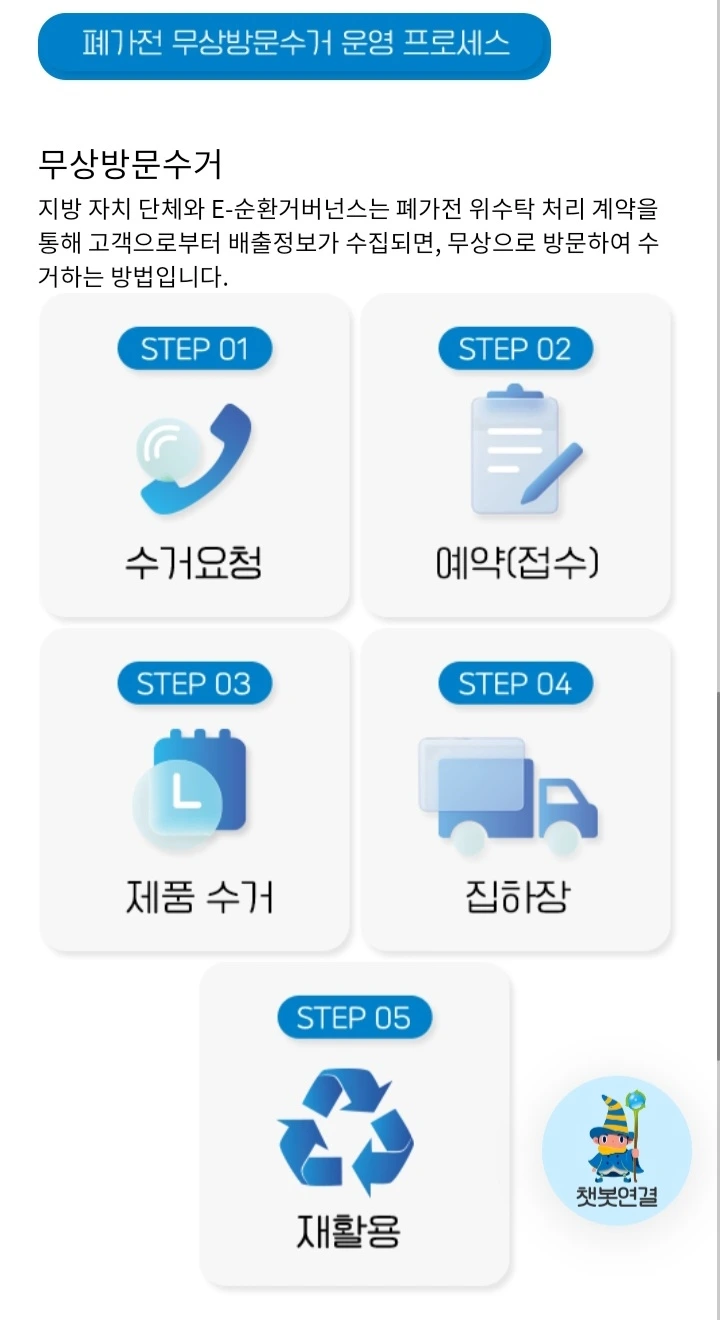720x1320 pixels.
Task: Open the chatbot connection button
Action: [x=617, y=1151]
